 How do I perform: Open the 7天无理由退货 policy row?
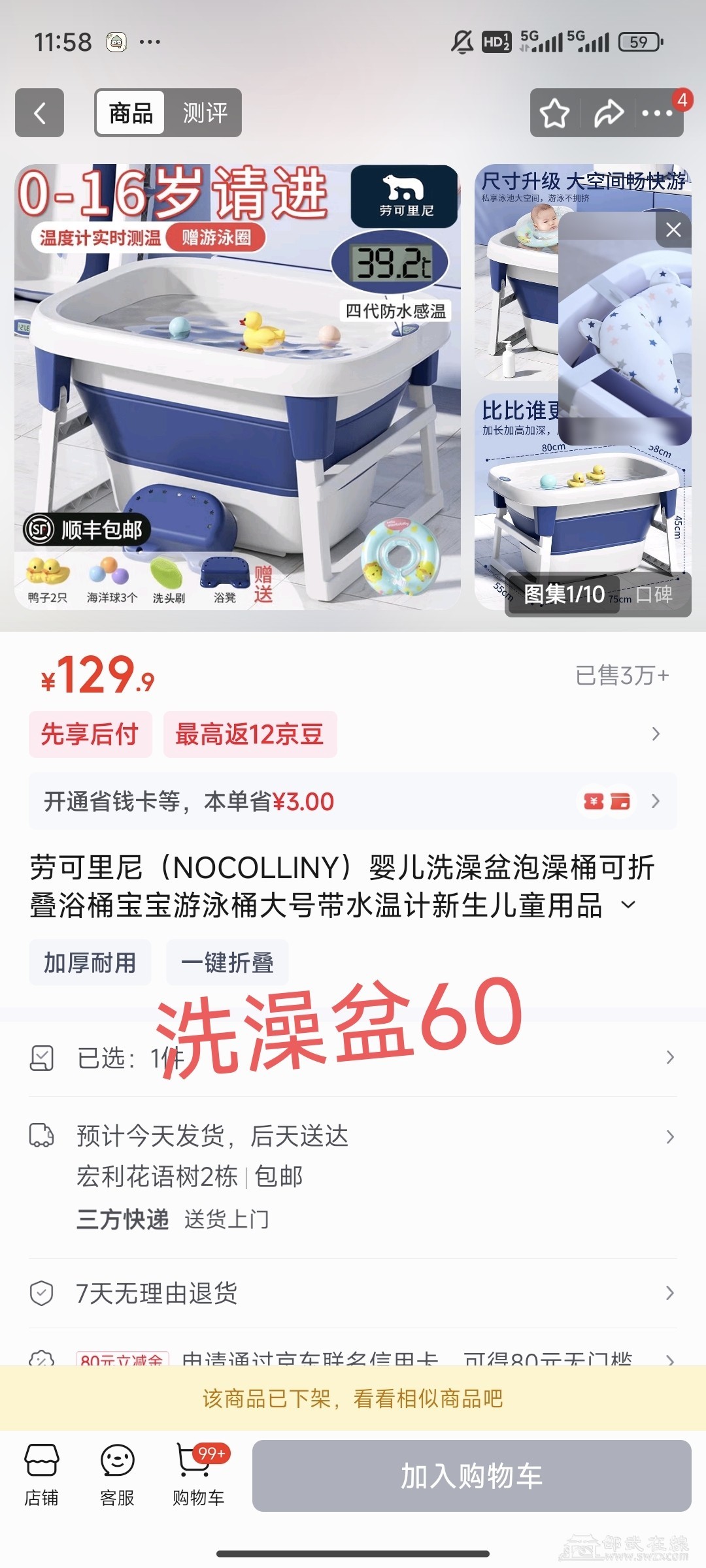point(353,1293)
